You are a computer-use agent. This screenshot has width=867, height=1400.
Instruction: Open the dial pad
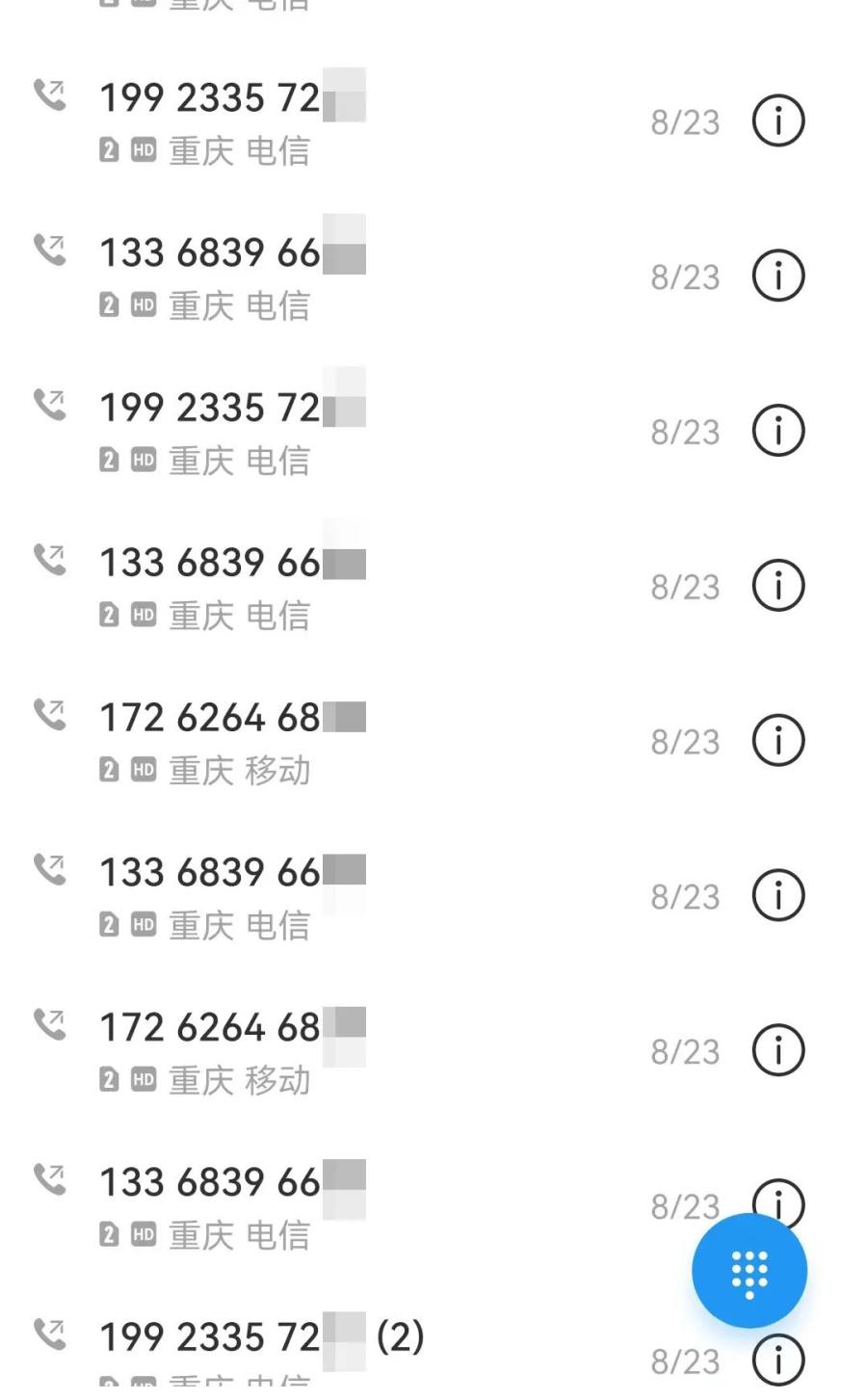pos(749,1271)
